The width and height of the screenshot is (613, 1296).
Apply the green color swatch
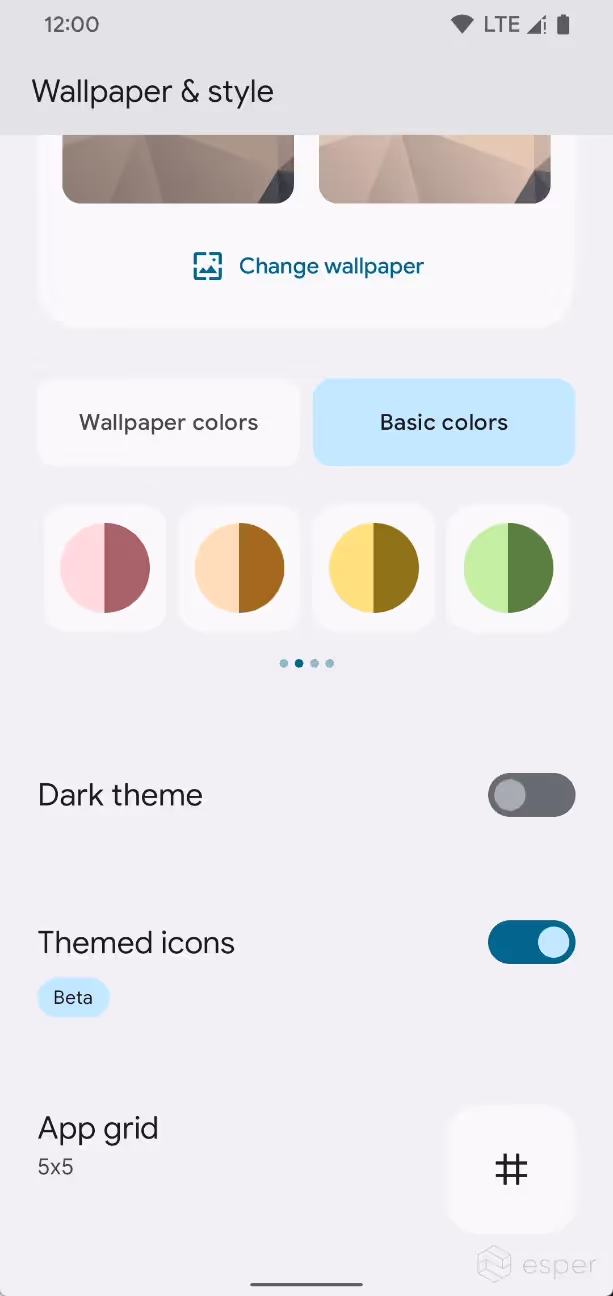(x=508, y=568)
